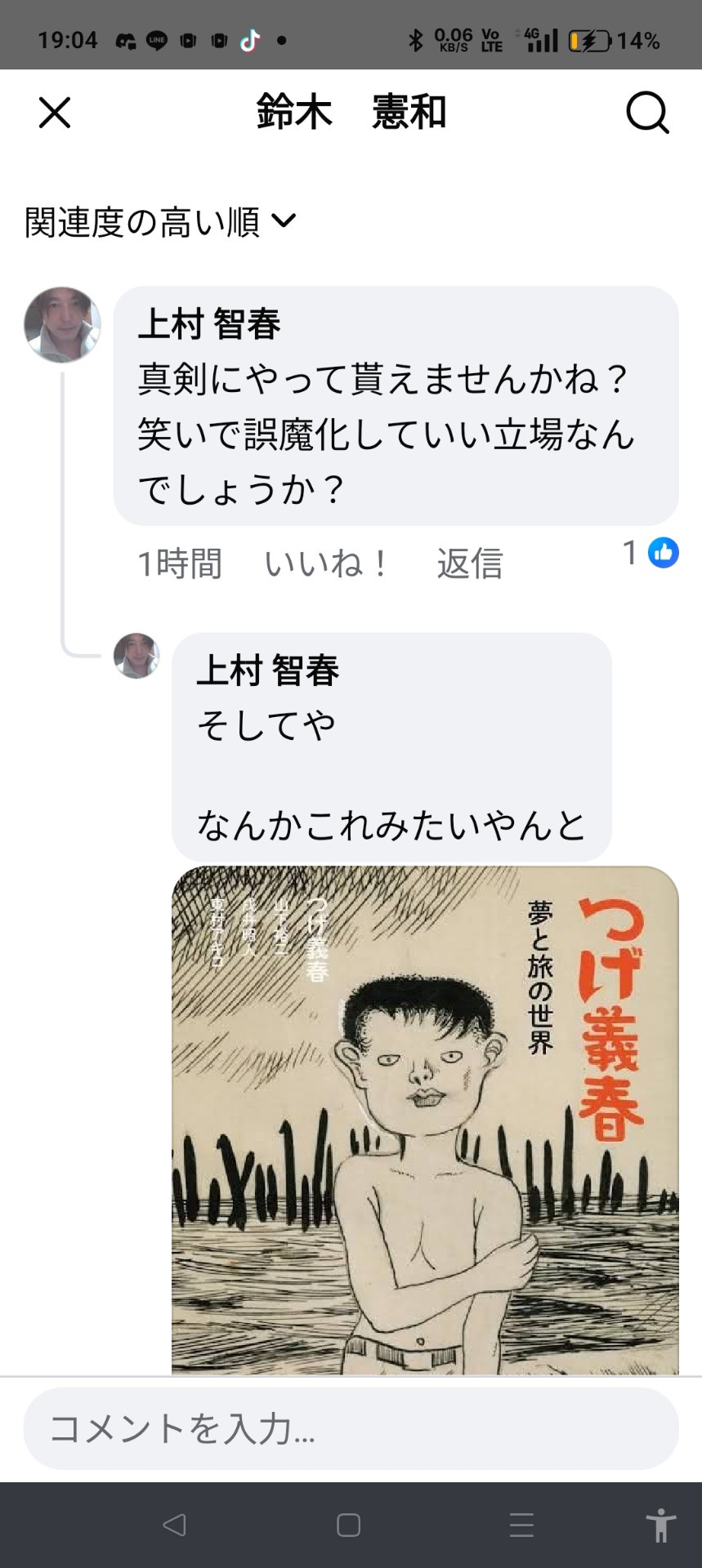Open the avatar of the top comment

(x=62, y=324)
